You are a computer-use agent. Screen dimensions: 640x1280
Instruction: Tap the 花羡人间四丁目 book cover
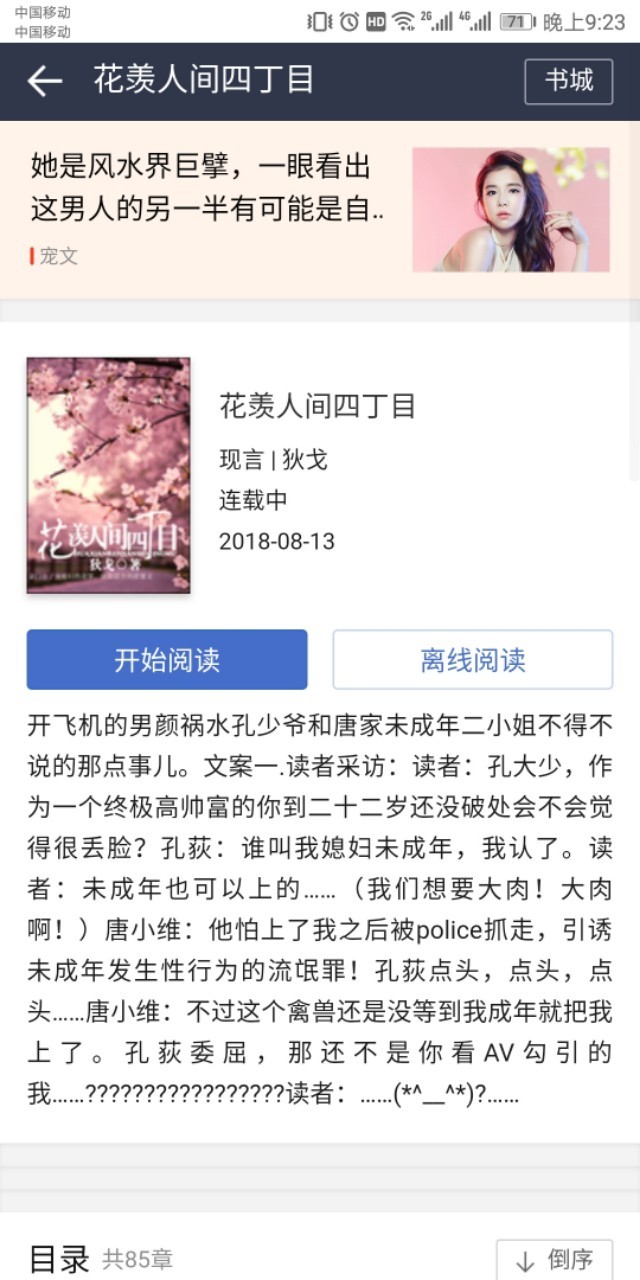(x=108, y=475)
